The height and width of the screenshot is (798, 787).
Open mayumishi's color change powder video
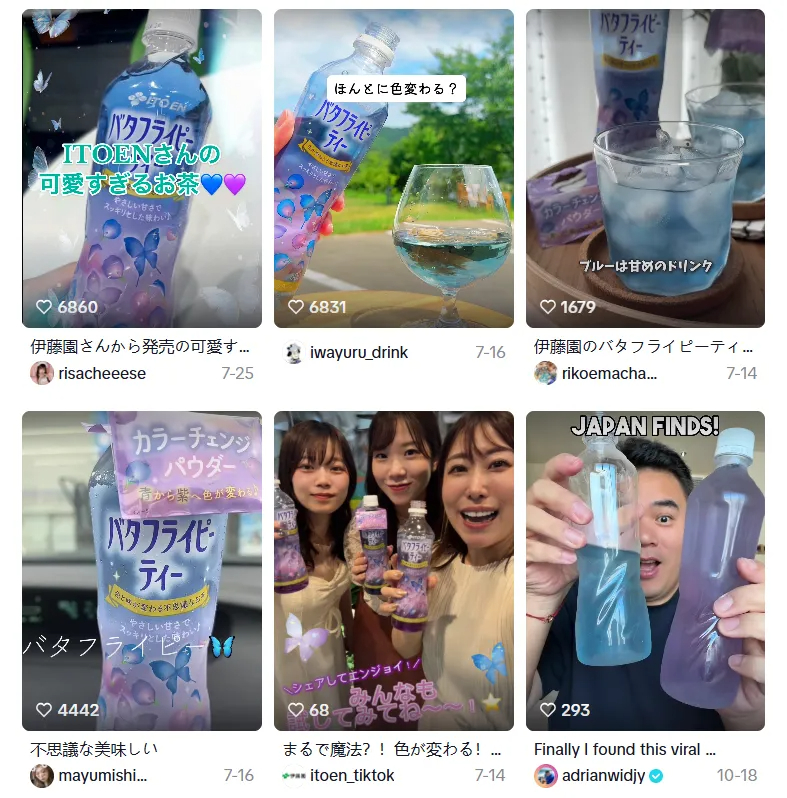point(142,570)
